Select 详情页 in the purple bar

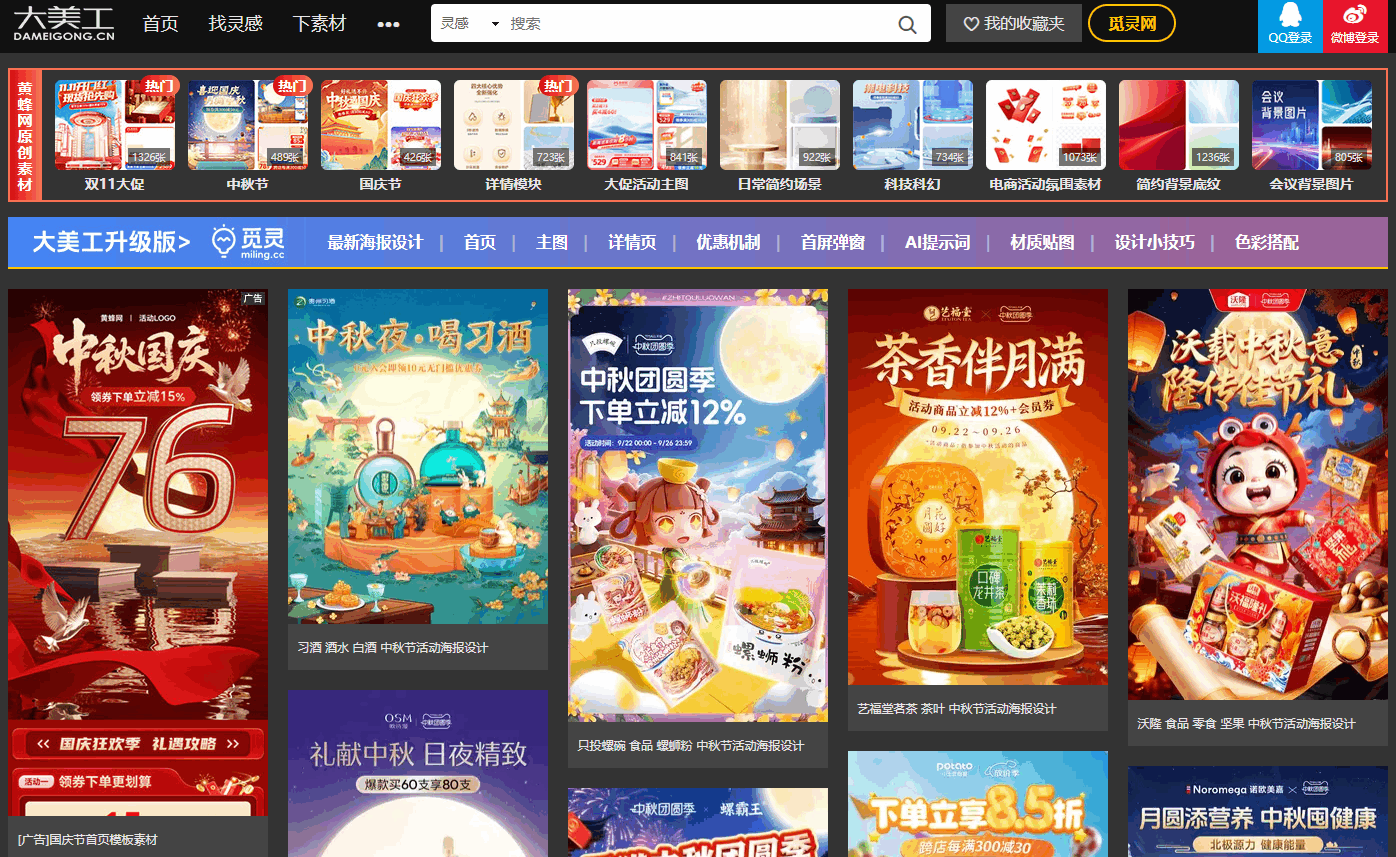(632, 243)
